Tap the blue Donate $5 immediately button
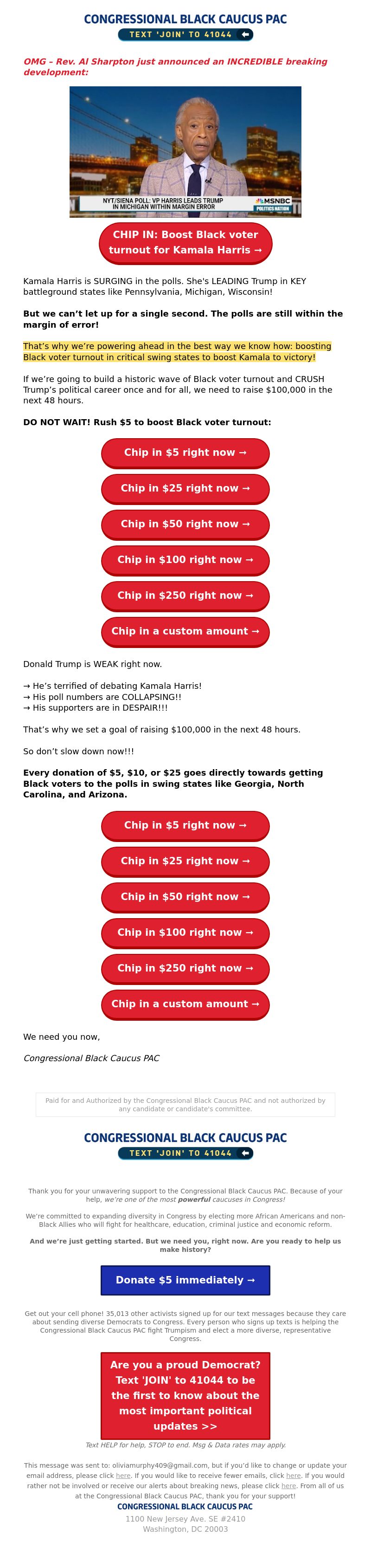This screenshot has height=1568, width=371. (x=185, y=1279)
